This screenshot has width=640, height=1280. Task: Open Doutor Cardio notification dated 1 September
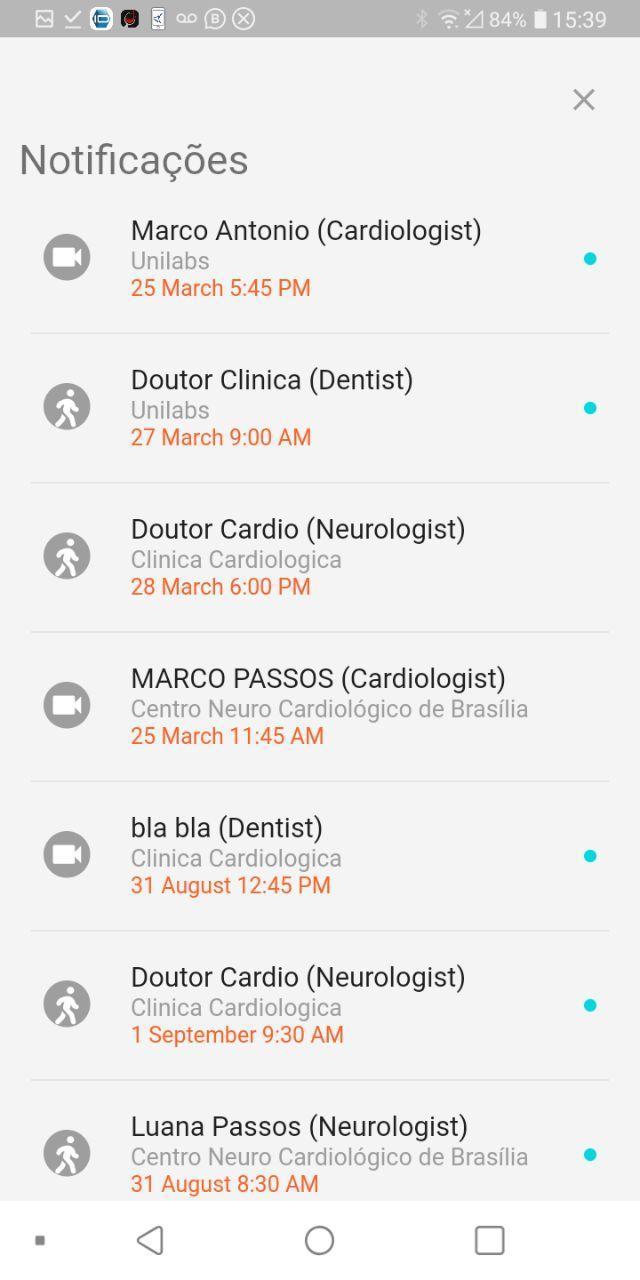click(320, 1005)
